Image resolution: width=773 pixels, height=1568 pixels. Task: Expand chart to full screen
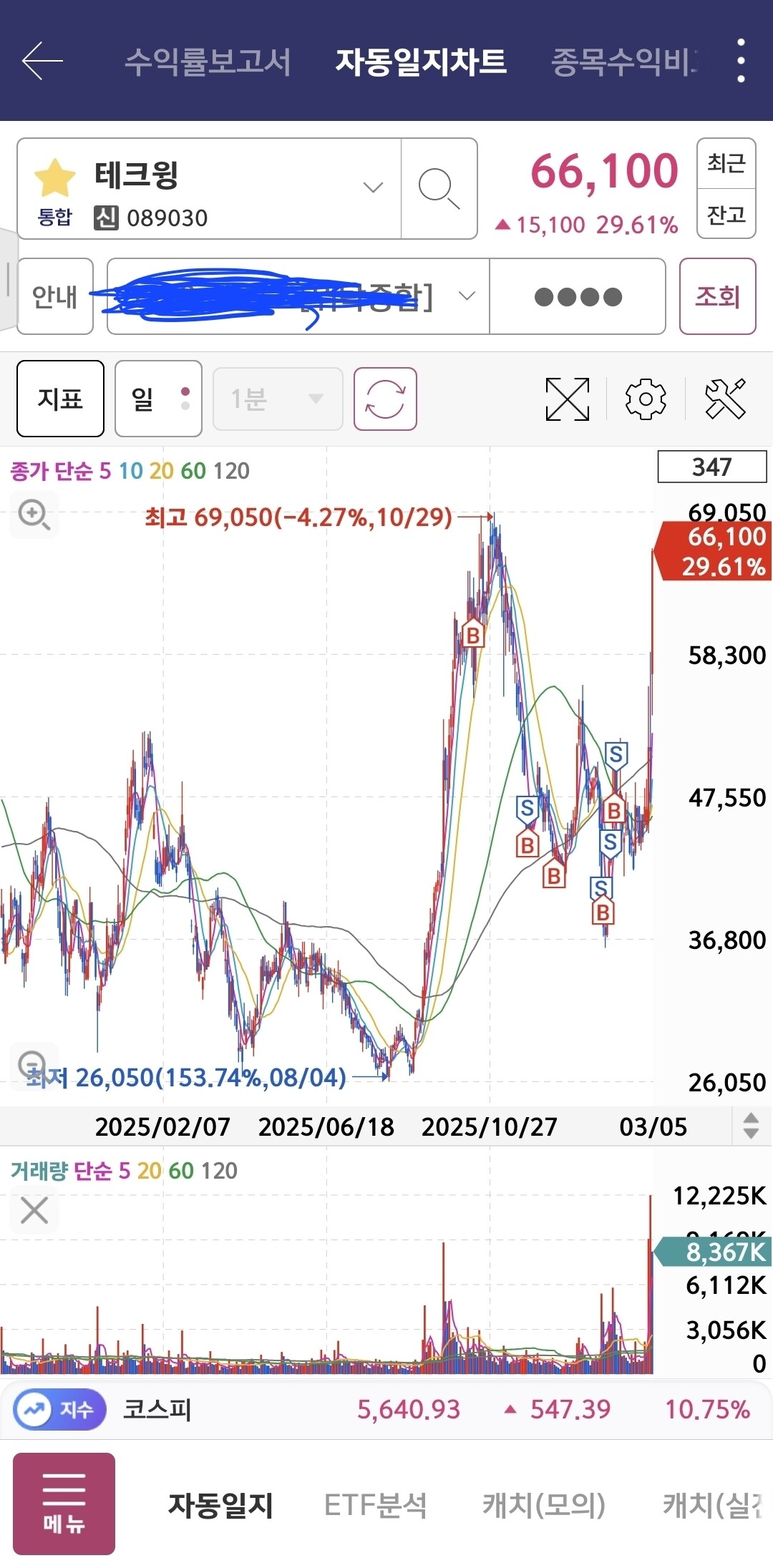click(568, 399)
